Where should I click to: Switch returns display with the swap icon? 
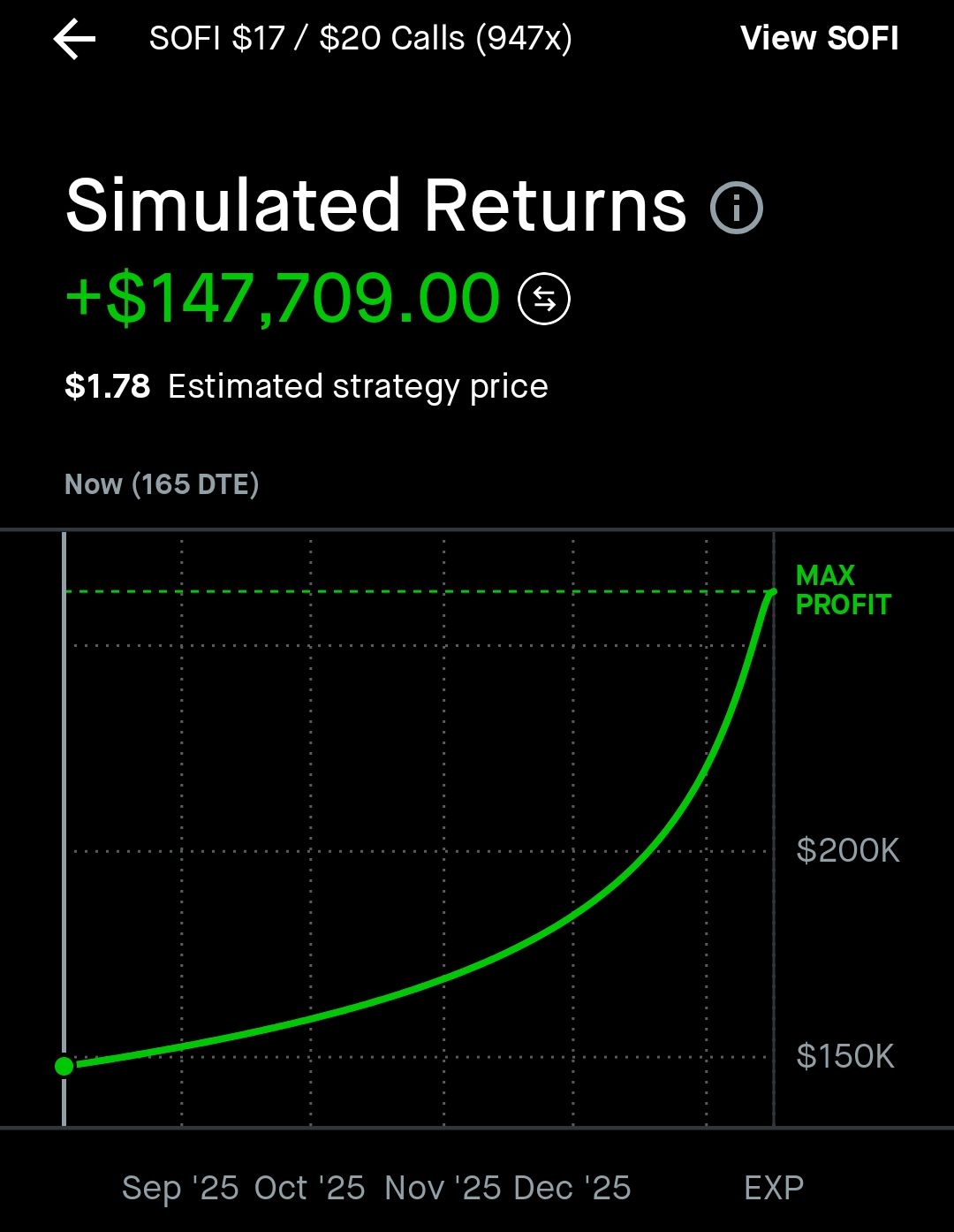[543, 300]
